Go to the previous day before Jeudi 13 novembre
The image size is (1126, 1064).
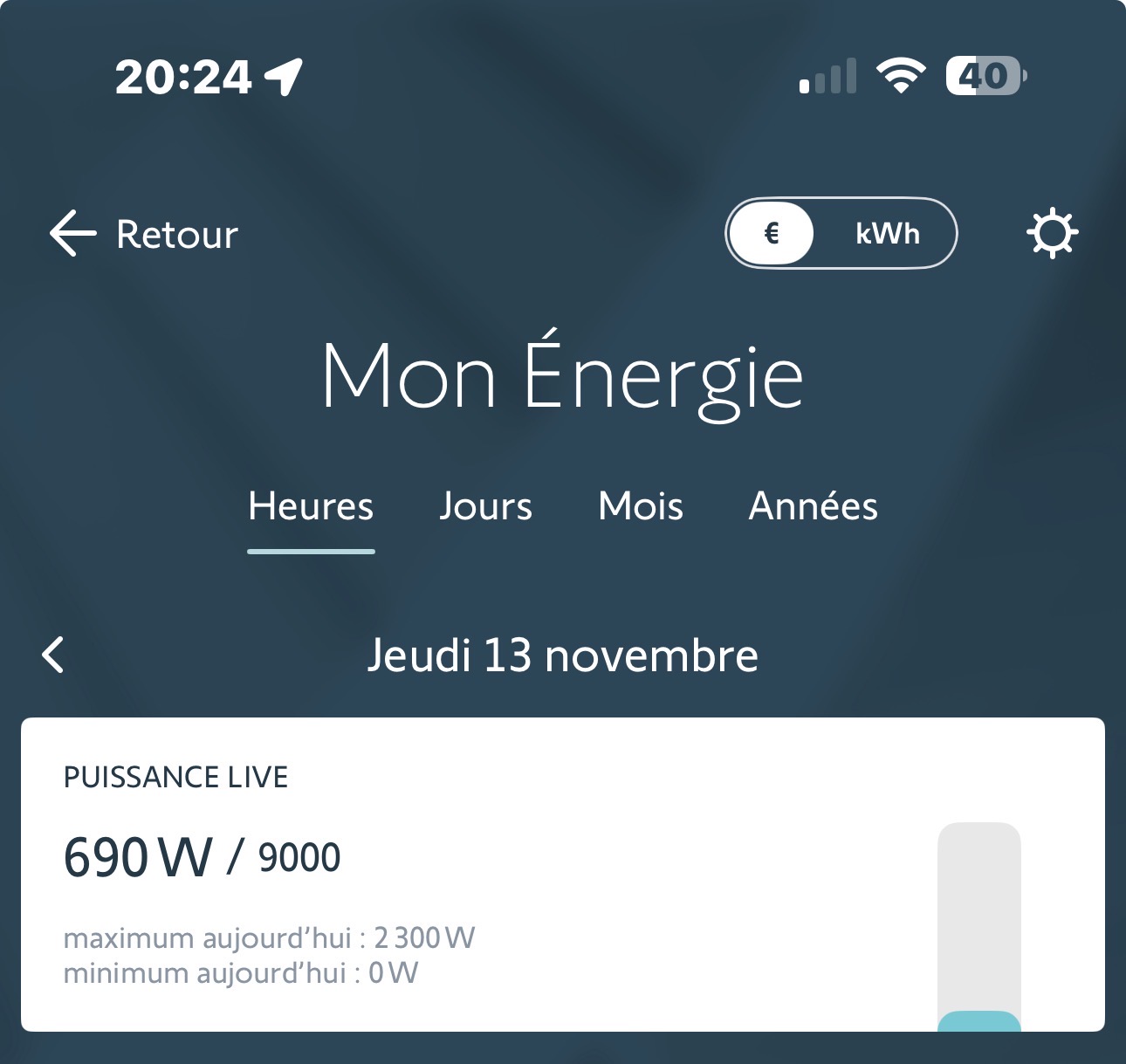[54, 655]
